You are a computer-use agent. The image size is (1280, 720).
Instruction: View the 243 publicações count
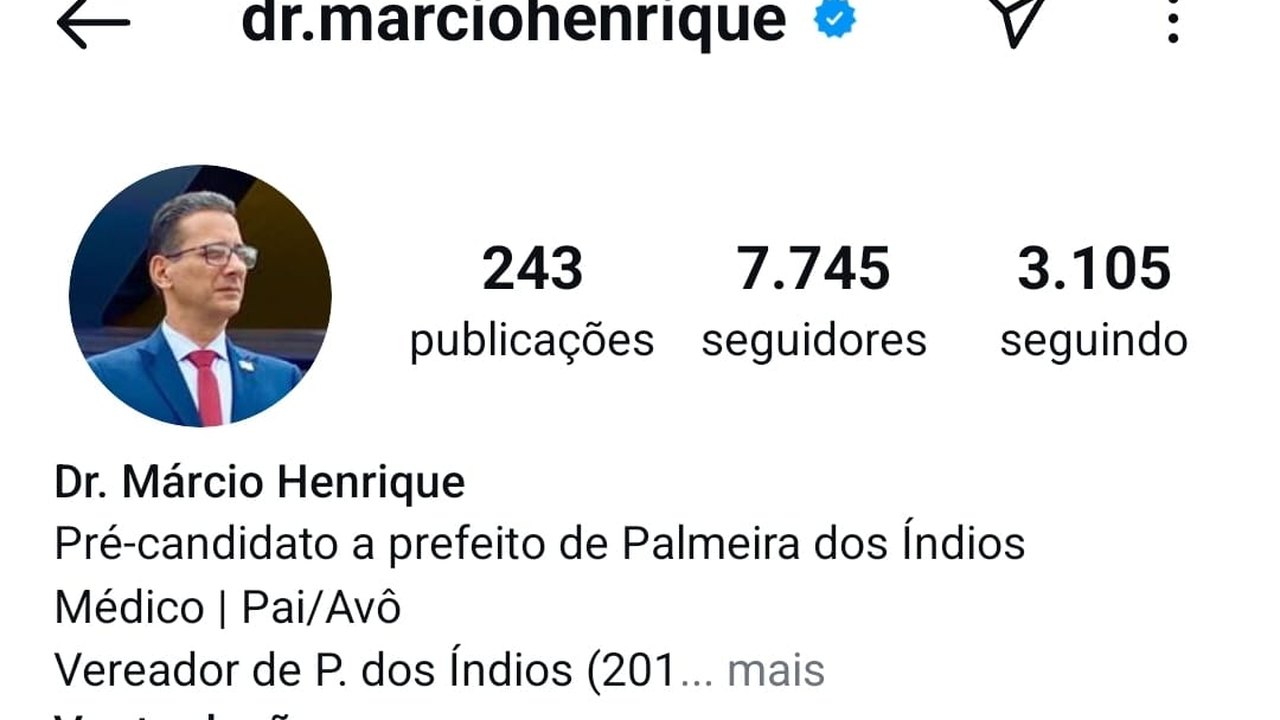tap(531, 300)
